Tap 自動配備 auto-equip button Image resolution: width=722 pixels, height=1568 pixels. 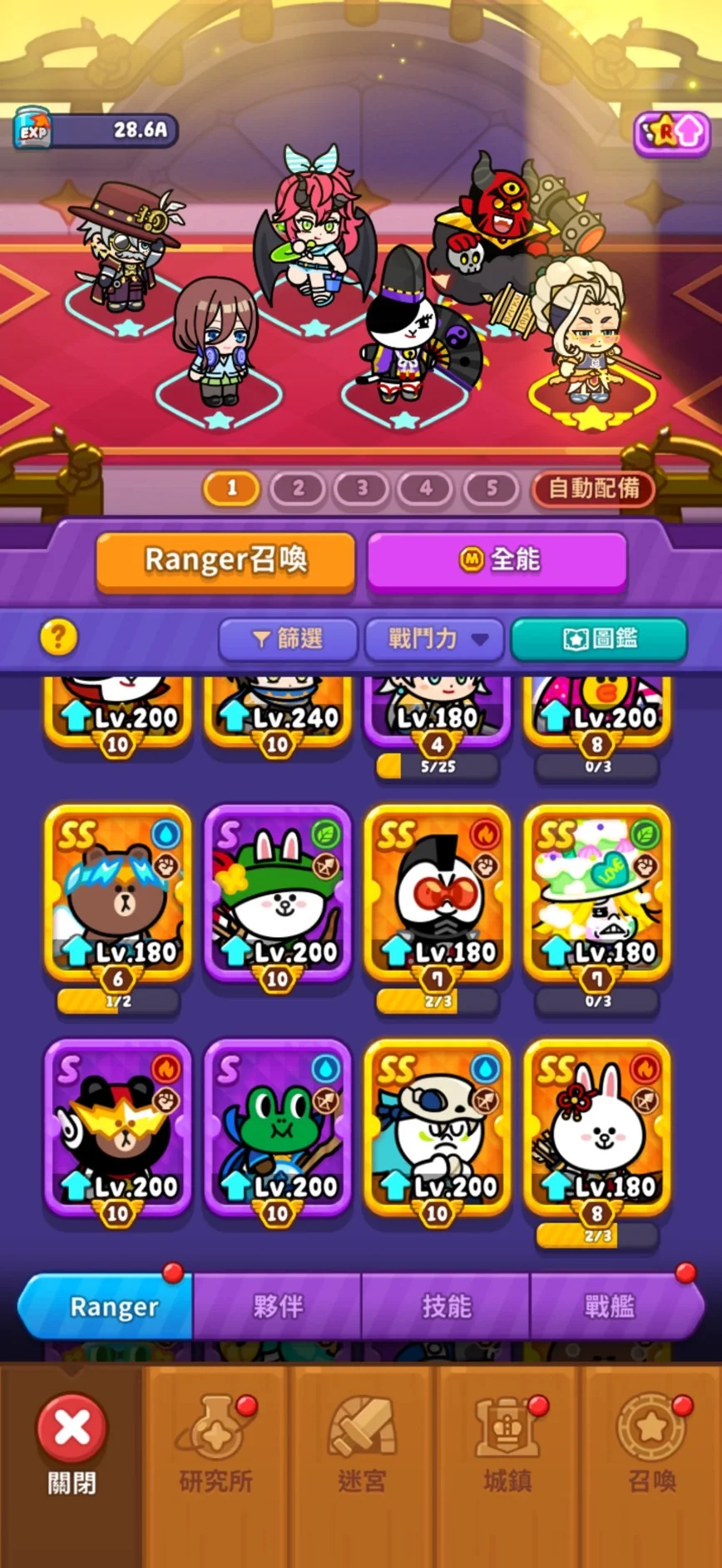pos(593,488)
